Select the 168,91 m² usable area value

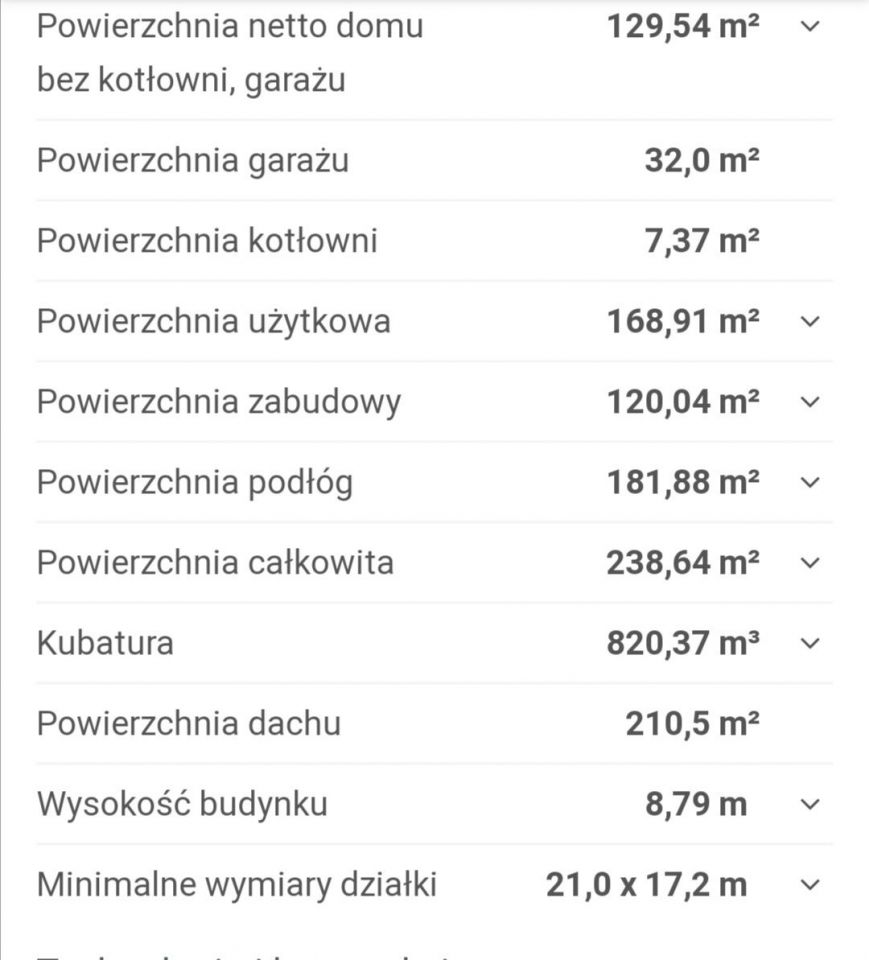(684, 321)
